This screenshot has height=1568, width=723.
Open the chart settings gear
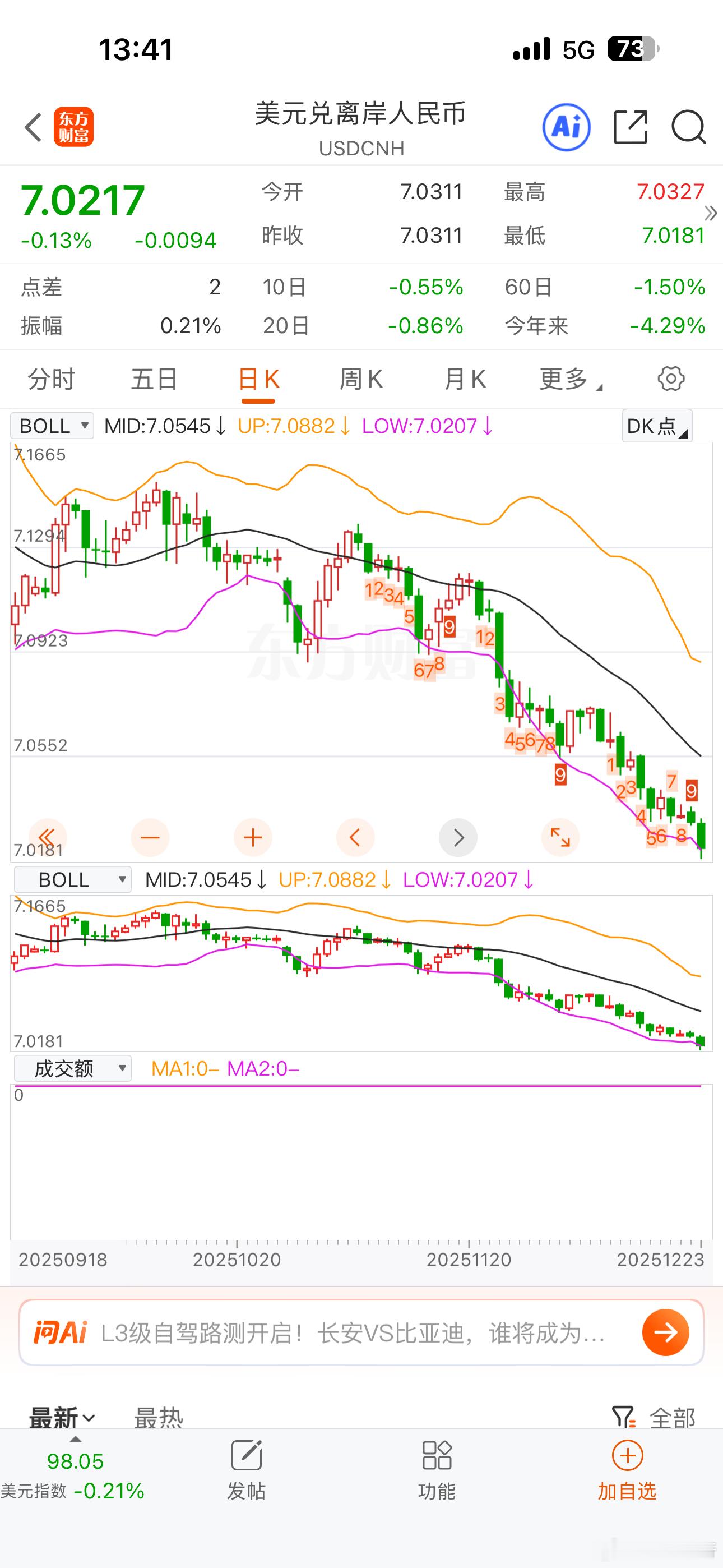click(670, 379)
